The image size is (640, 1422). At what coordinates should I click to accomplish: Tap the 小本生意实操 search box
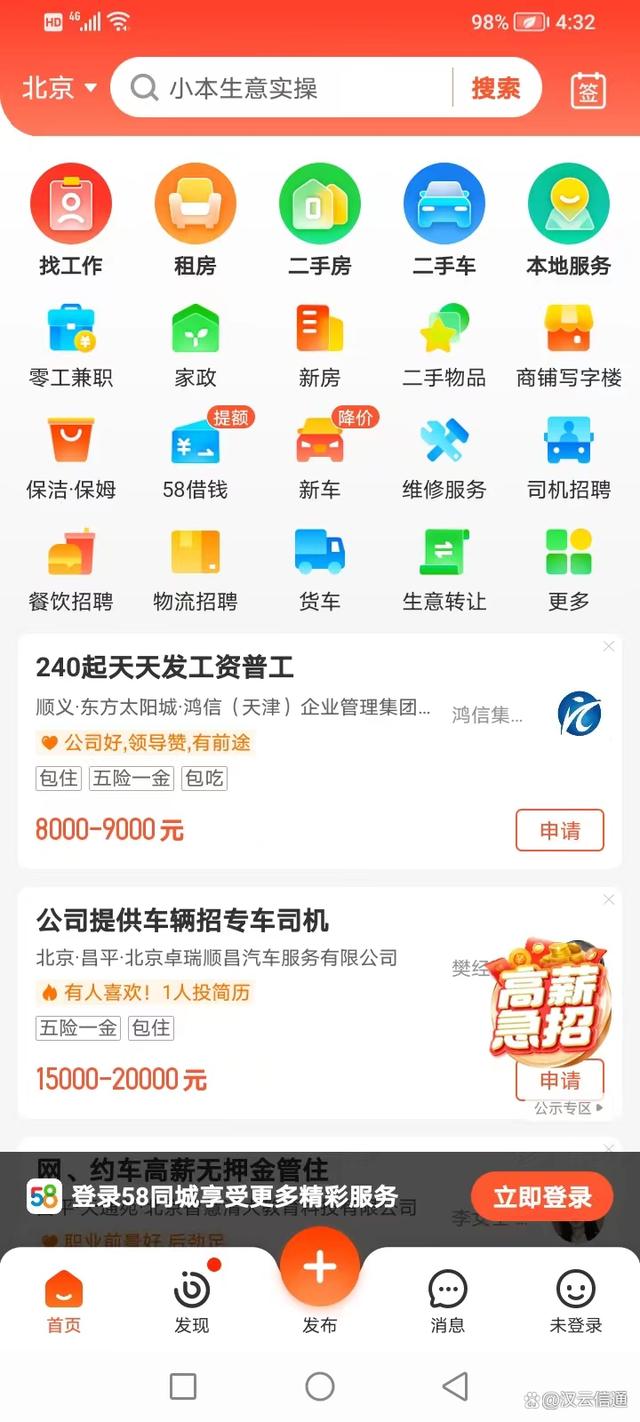[290, 88]
